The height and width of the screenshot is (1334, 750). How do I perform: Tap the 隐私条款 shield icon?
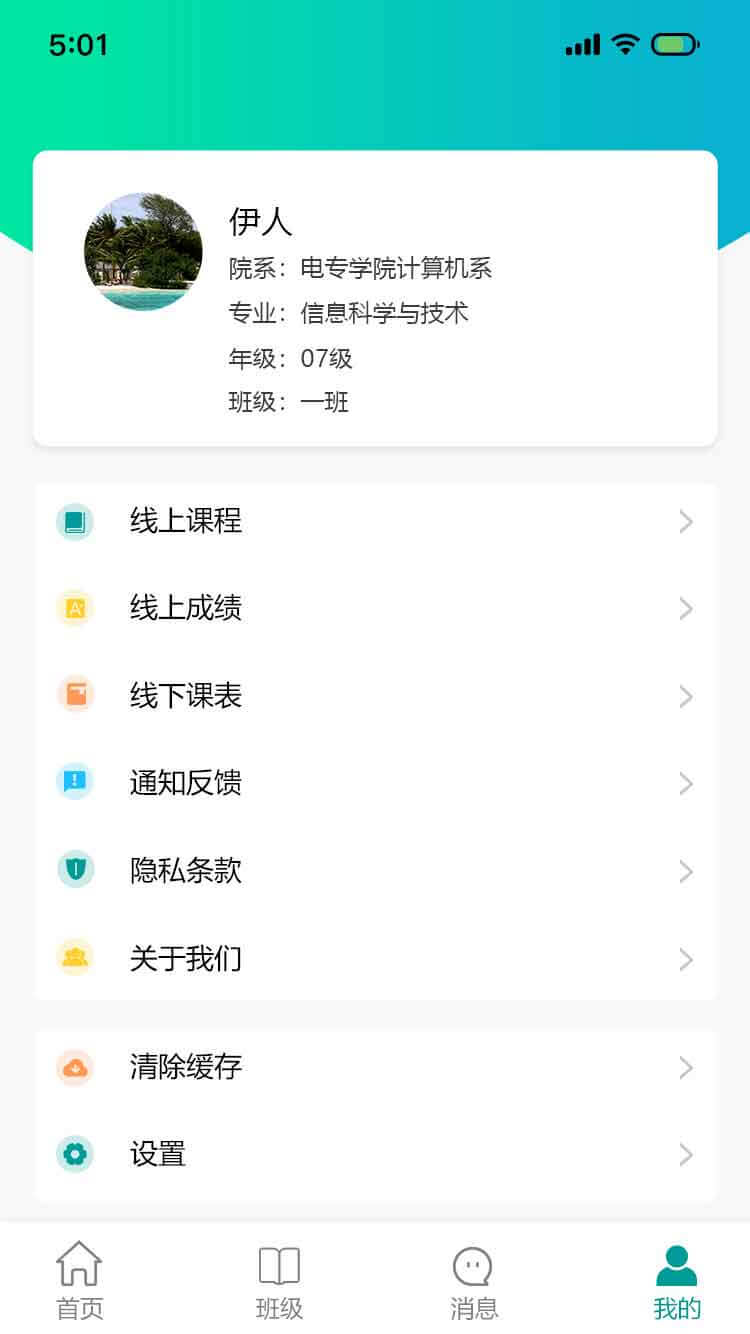pos(76,869)
